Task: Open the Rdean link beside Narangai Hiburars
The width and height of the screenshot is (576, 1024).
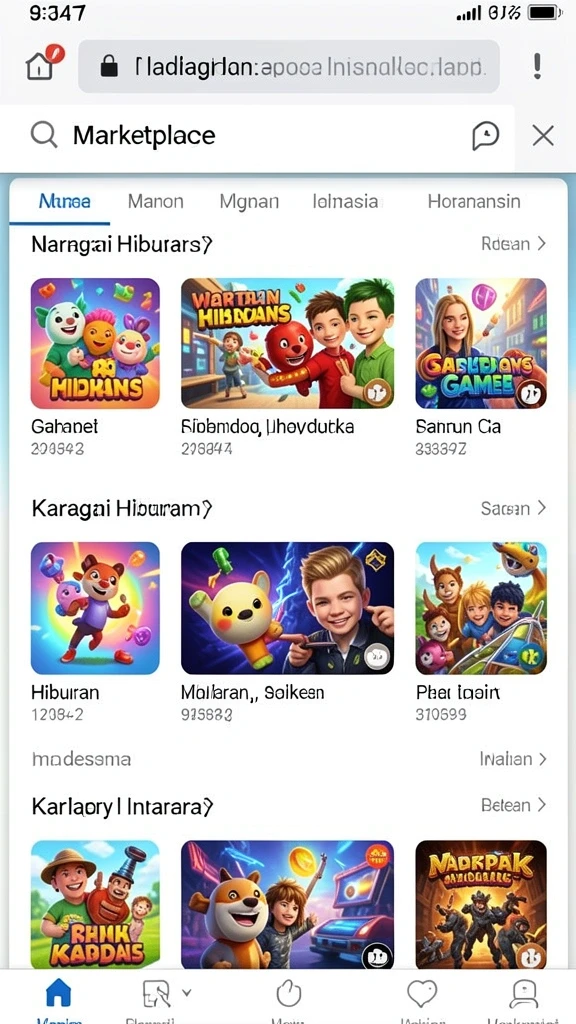Action: pyautogui.click(x=513, y=244)
